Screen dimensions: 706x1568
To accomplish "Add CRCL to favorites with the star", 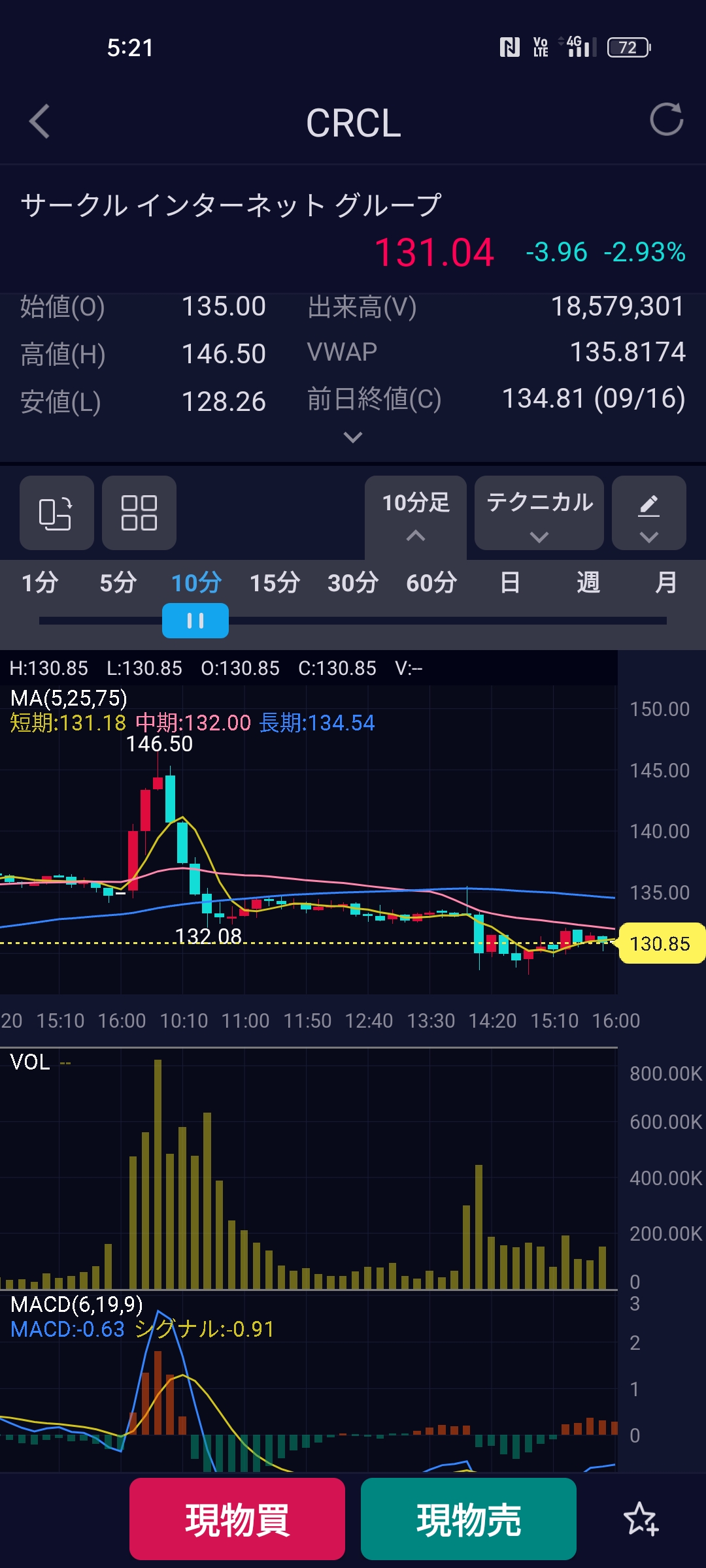I will (x=641, y=1519).
